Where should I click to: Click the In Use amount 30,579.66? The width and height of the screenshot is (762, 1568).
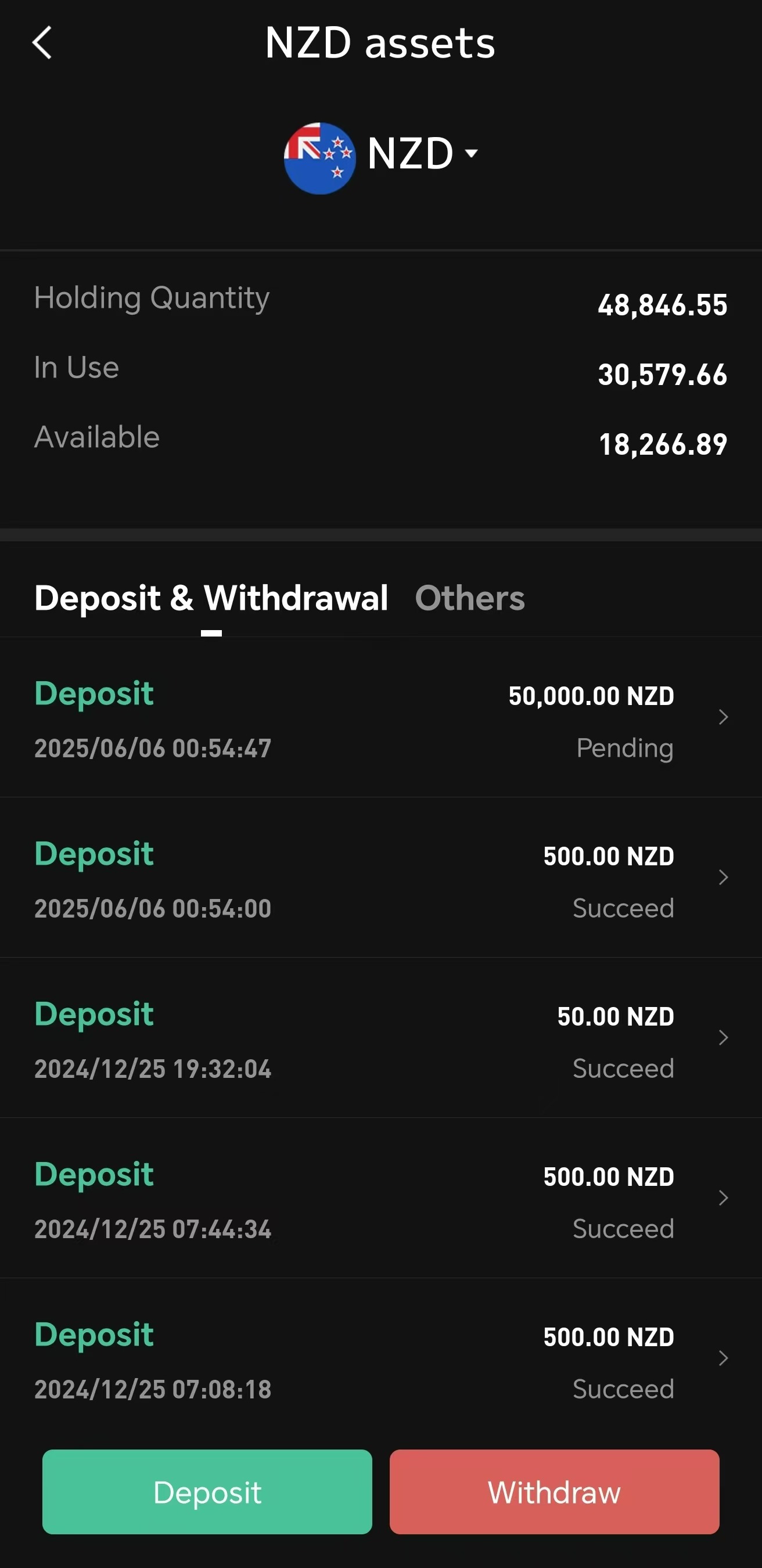tap(661, 376)
